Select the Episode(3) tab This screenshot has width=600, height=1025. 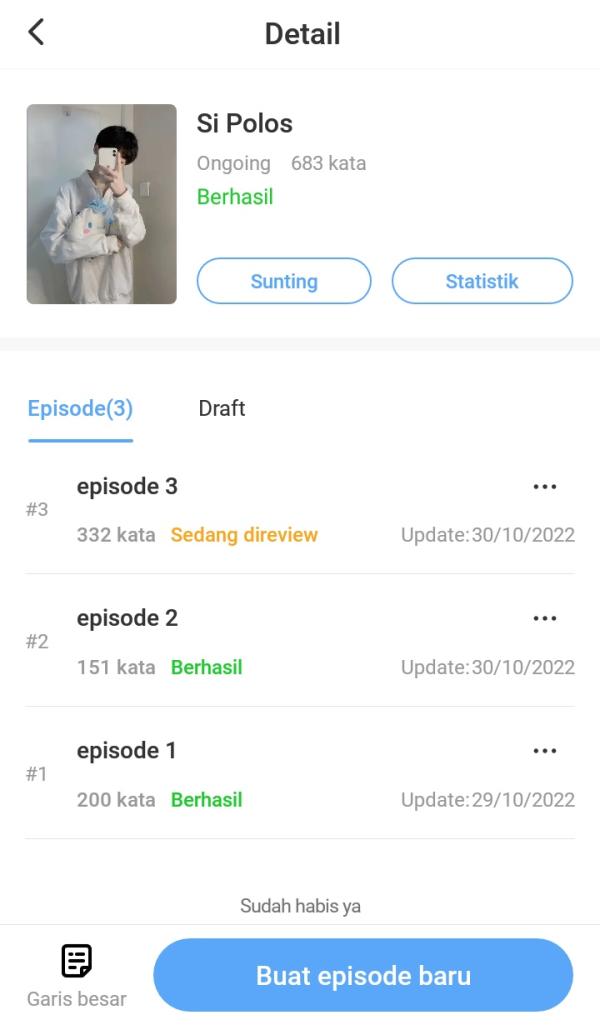(x=80, y=408)
